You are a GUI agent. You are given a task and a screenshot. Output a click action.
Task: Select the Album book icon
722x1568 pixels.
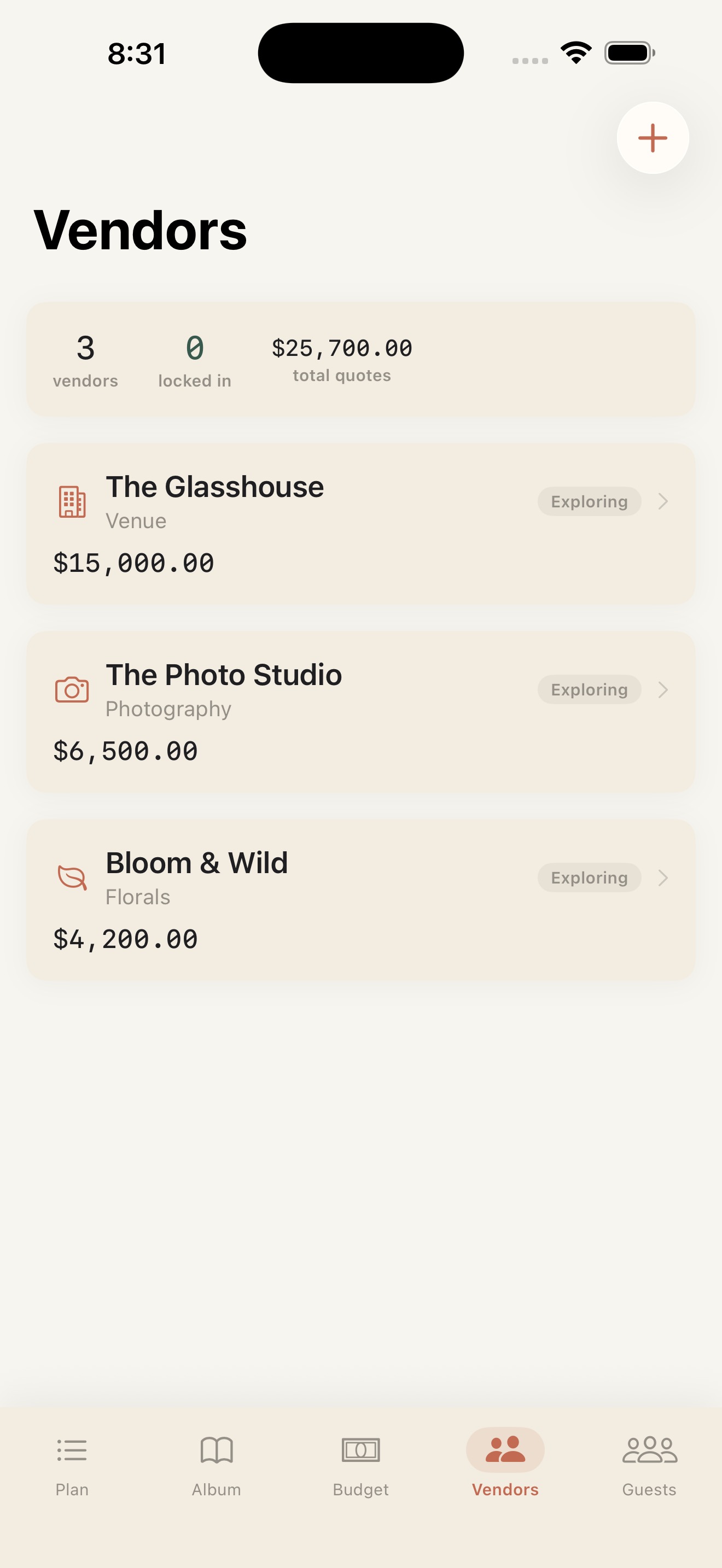[x=216, y=1451]
